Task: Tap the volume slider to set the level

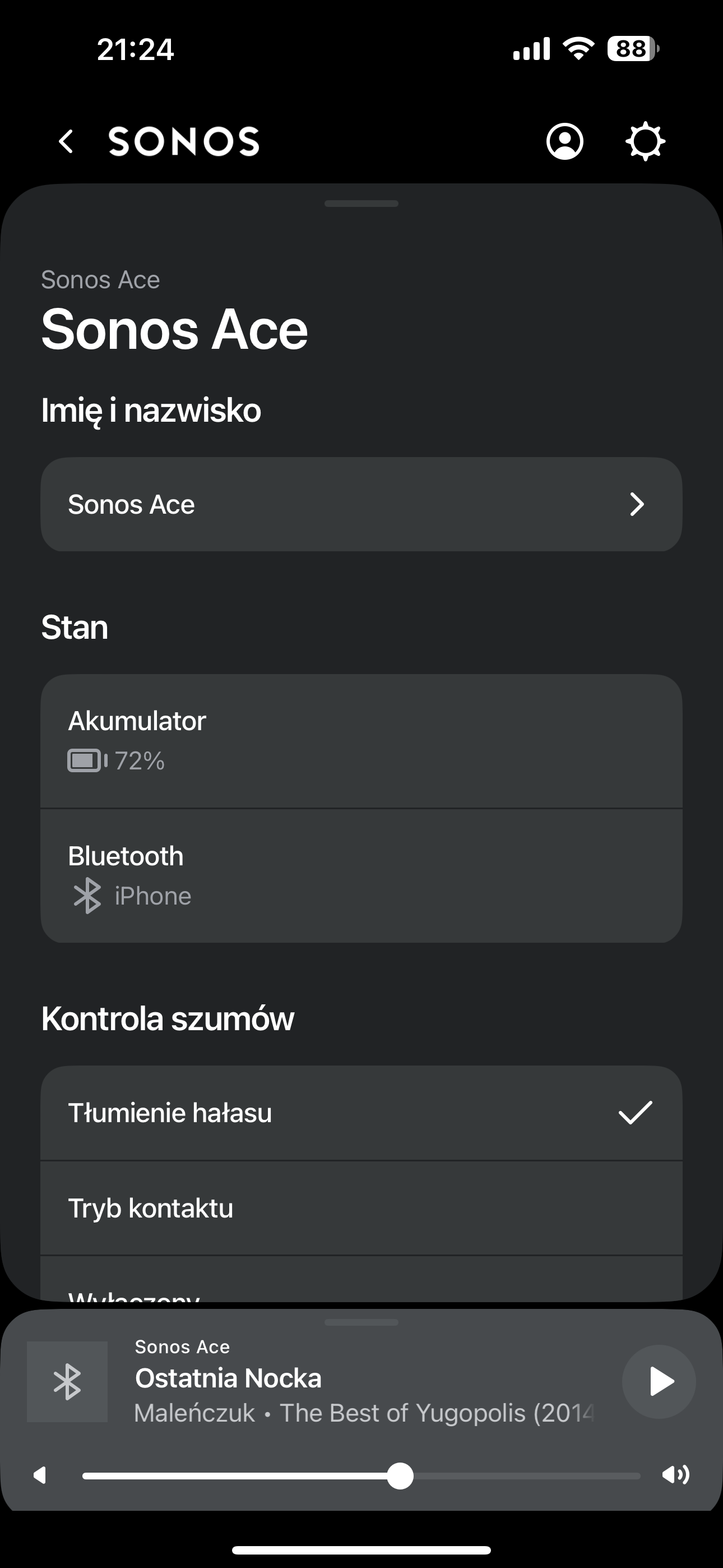Action: [361, 1475]
